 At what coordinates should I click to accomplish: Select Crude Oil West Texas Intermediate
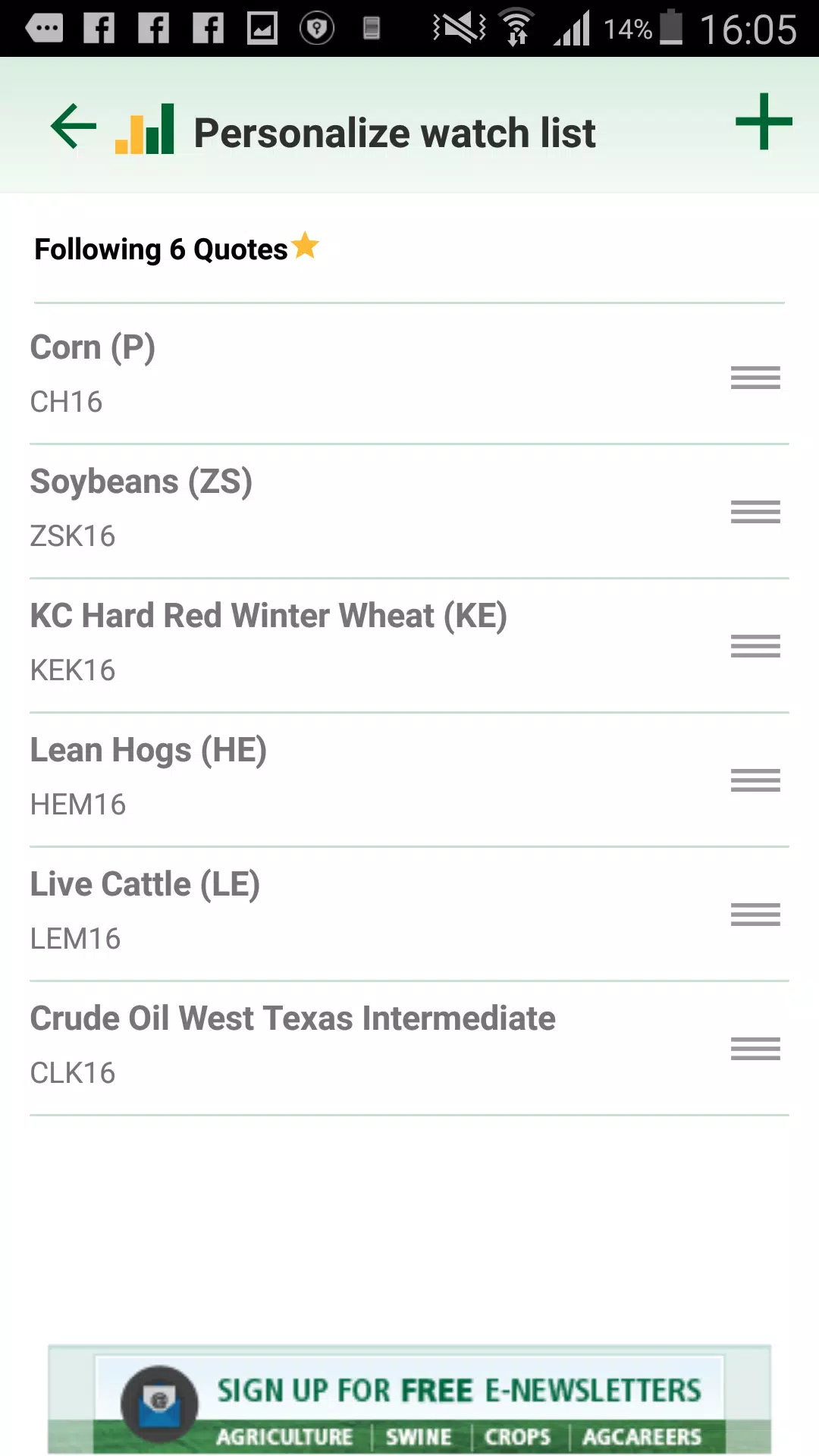[409, 1048]
